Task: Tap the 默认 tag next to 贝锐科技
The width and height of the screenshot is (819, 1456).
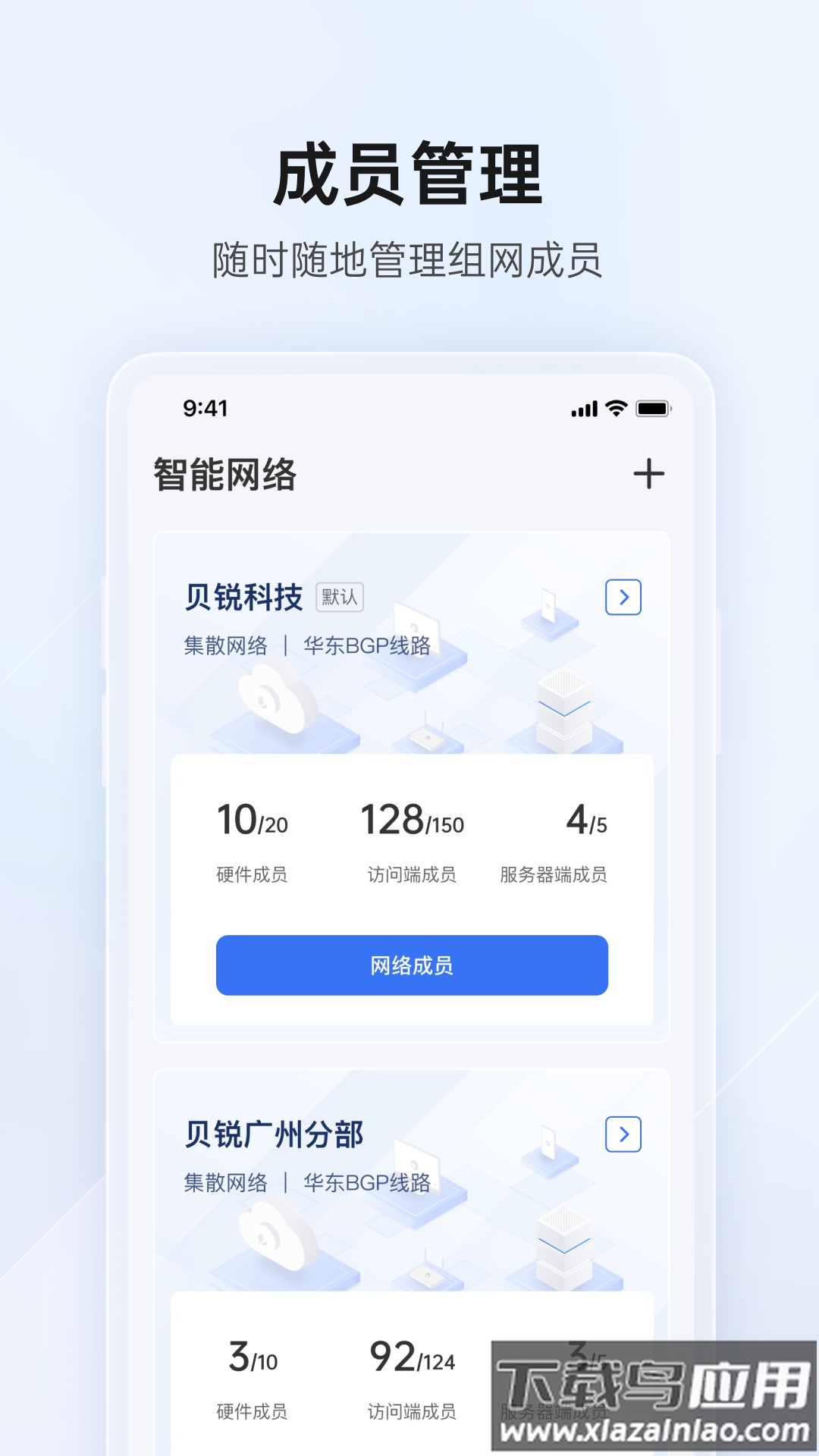Action: coord(339,598)
